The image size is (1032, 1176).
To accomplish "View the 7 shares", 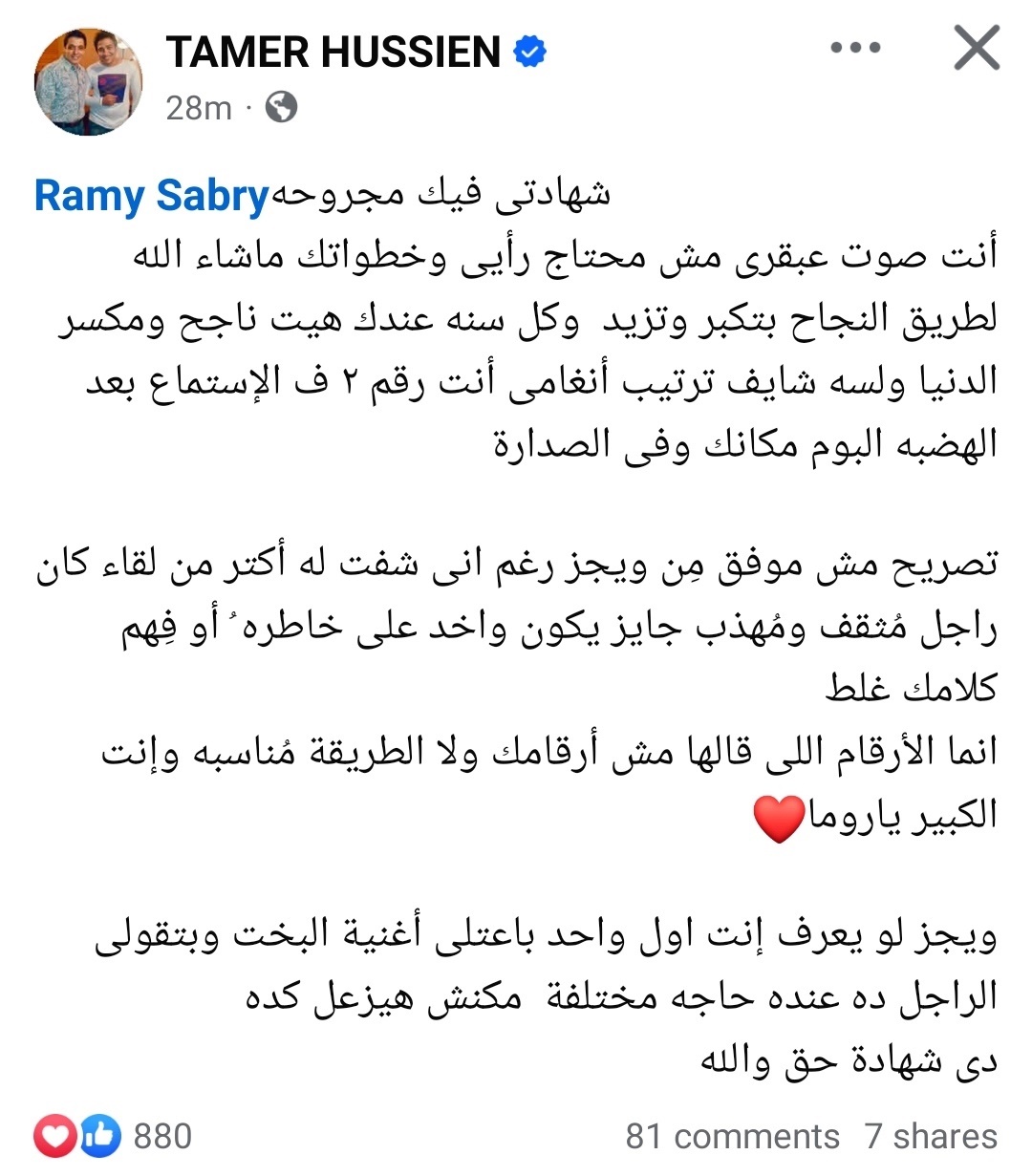I will point(931,1136).
